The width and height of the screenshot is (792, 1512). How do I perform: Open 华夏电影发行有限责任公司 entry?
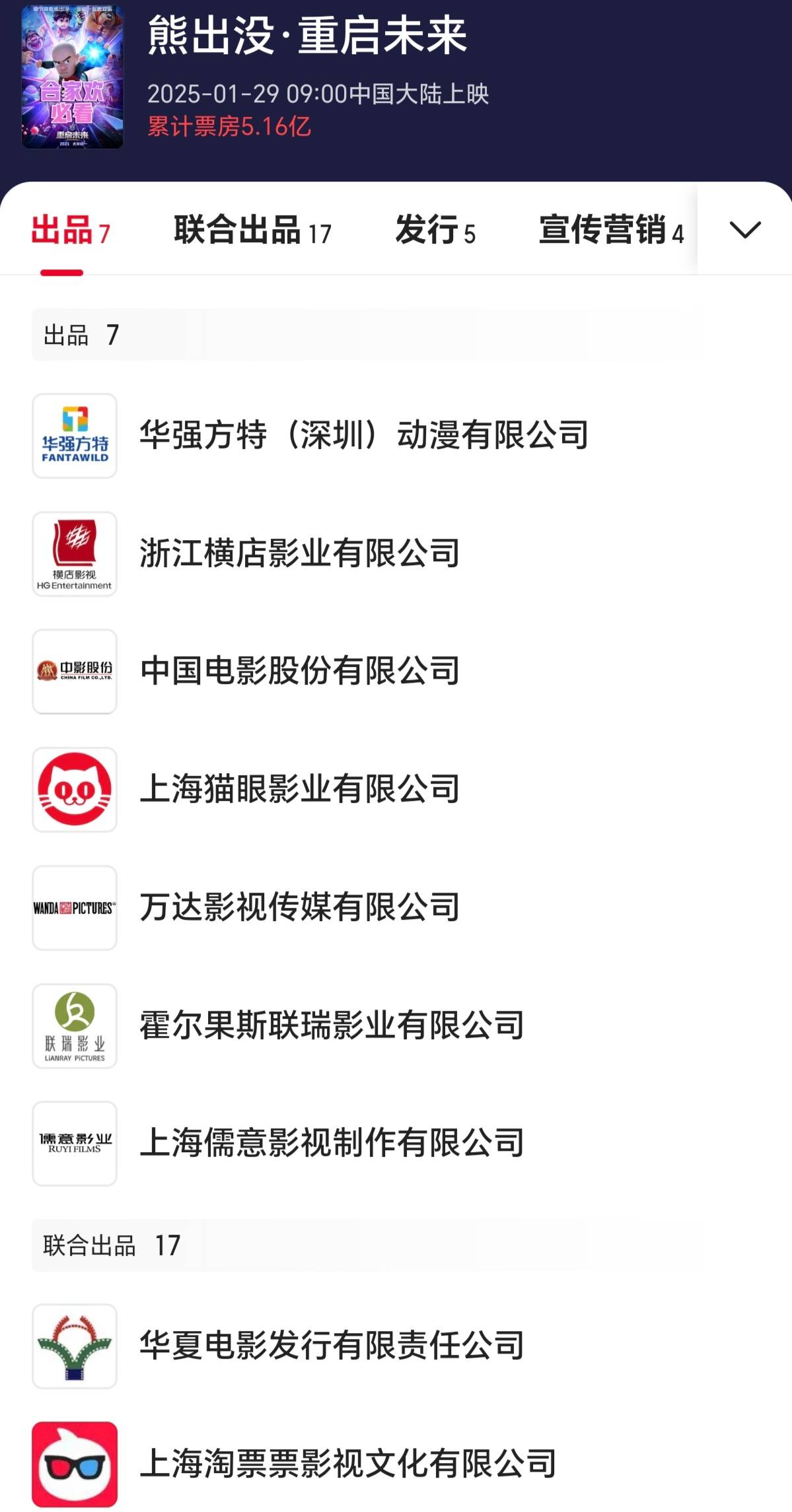pos(332,1346)
